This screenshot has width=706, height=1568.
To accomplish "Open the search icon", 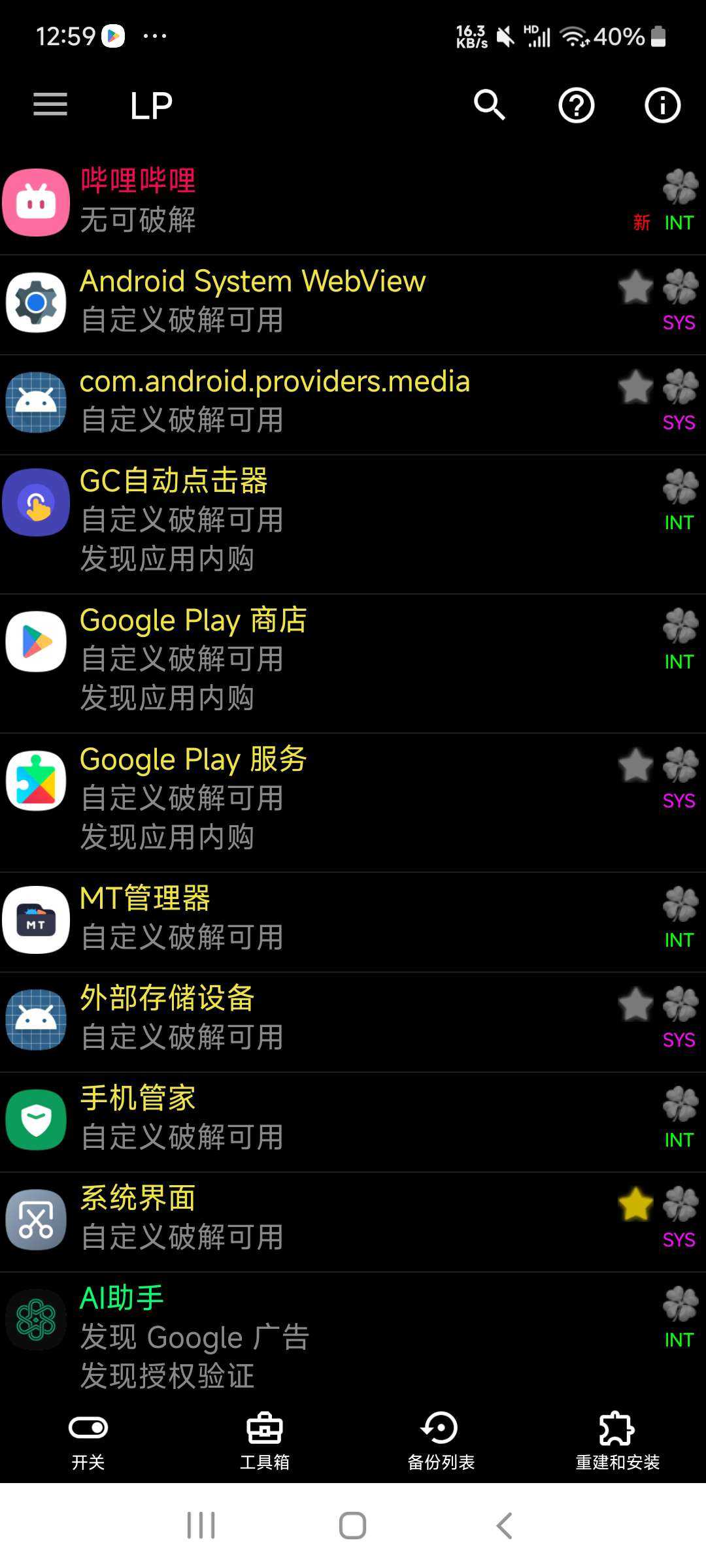I will (490, 105).
